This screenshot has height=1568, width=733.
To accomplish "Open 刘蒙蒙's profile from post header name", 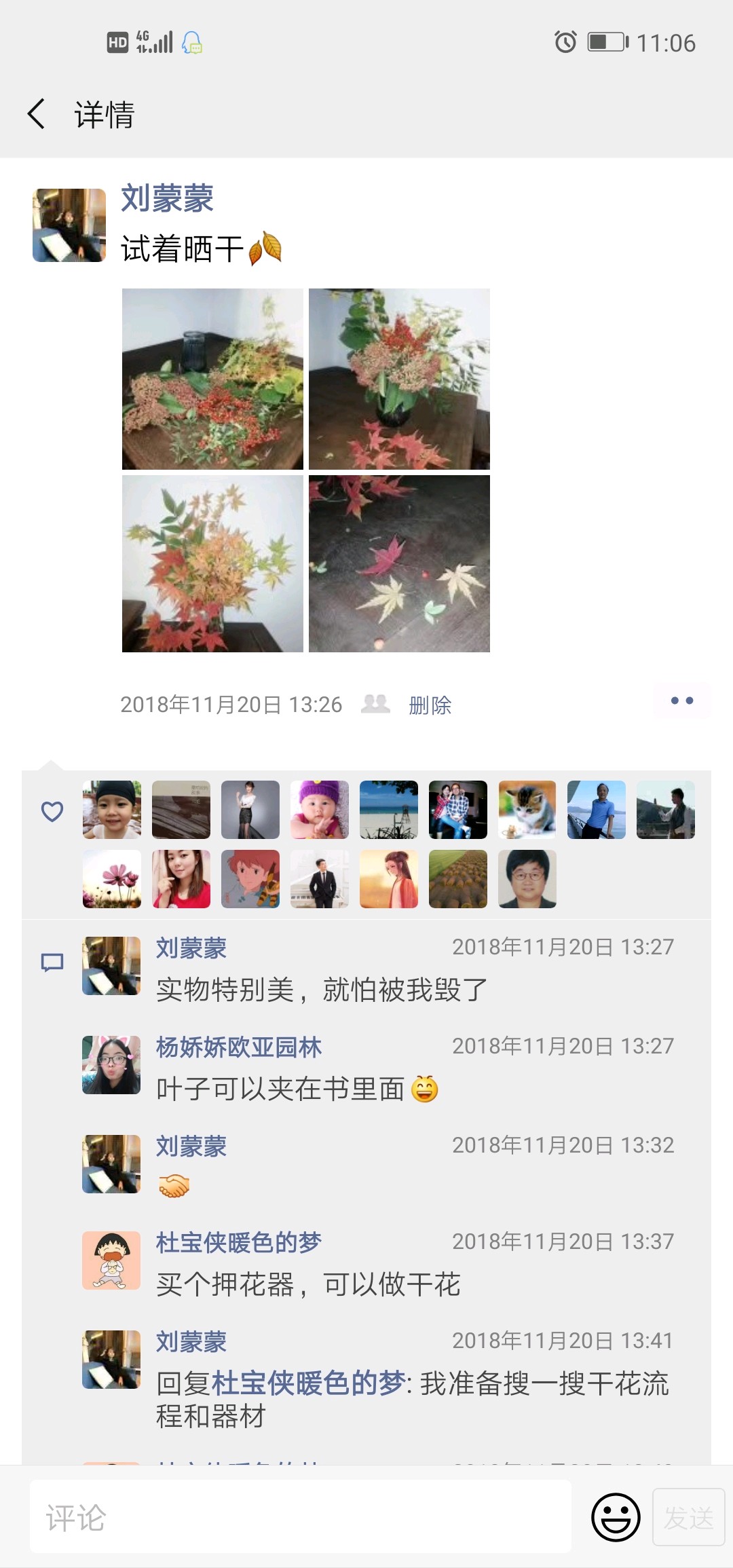I will click(x=167, y=199).
